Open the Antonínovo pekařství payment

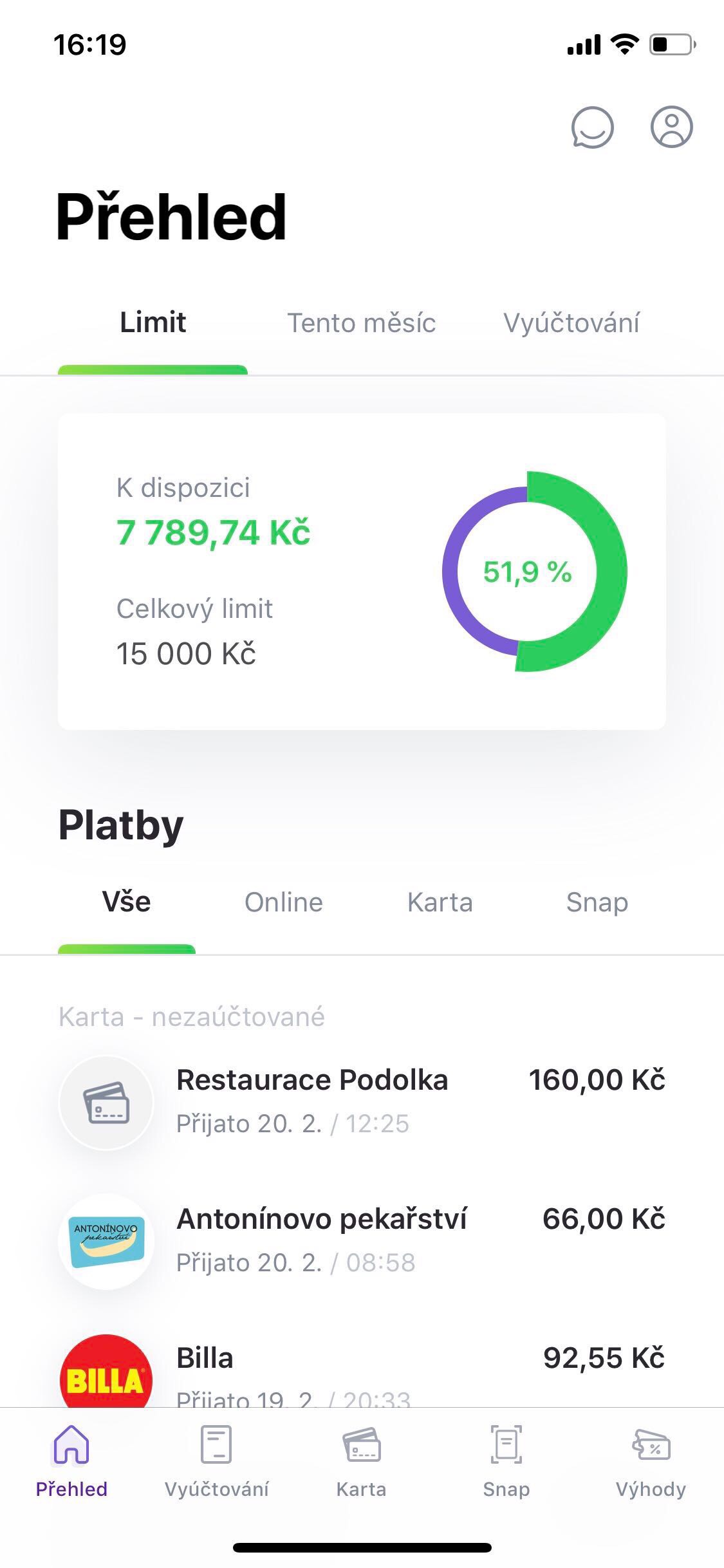point(362,1240)
